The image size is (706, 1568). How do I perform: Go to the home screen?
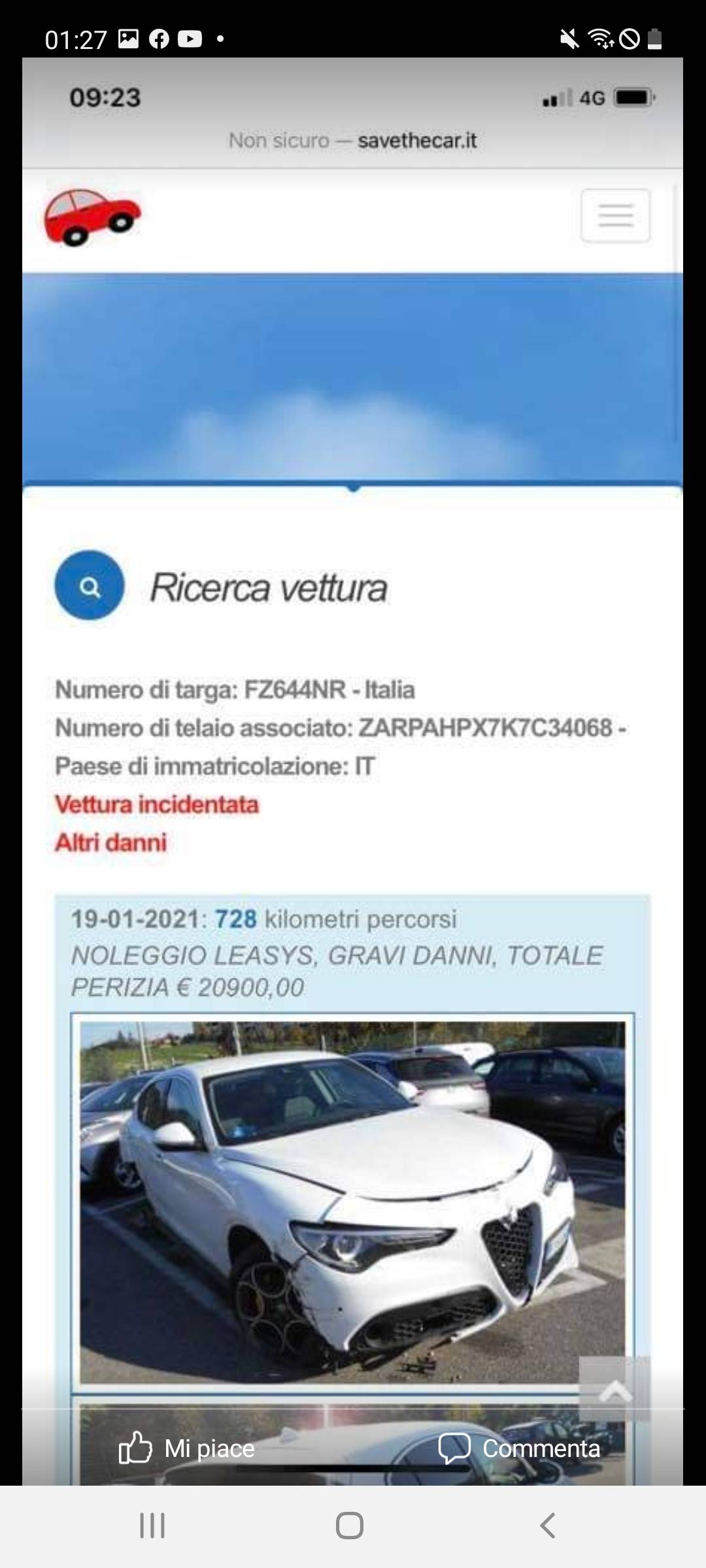point(350,1526)
